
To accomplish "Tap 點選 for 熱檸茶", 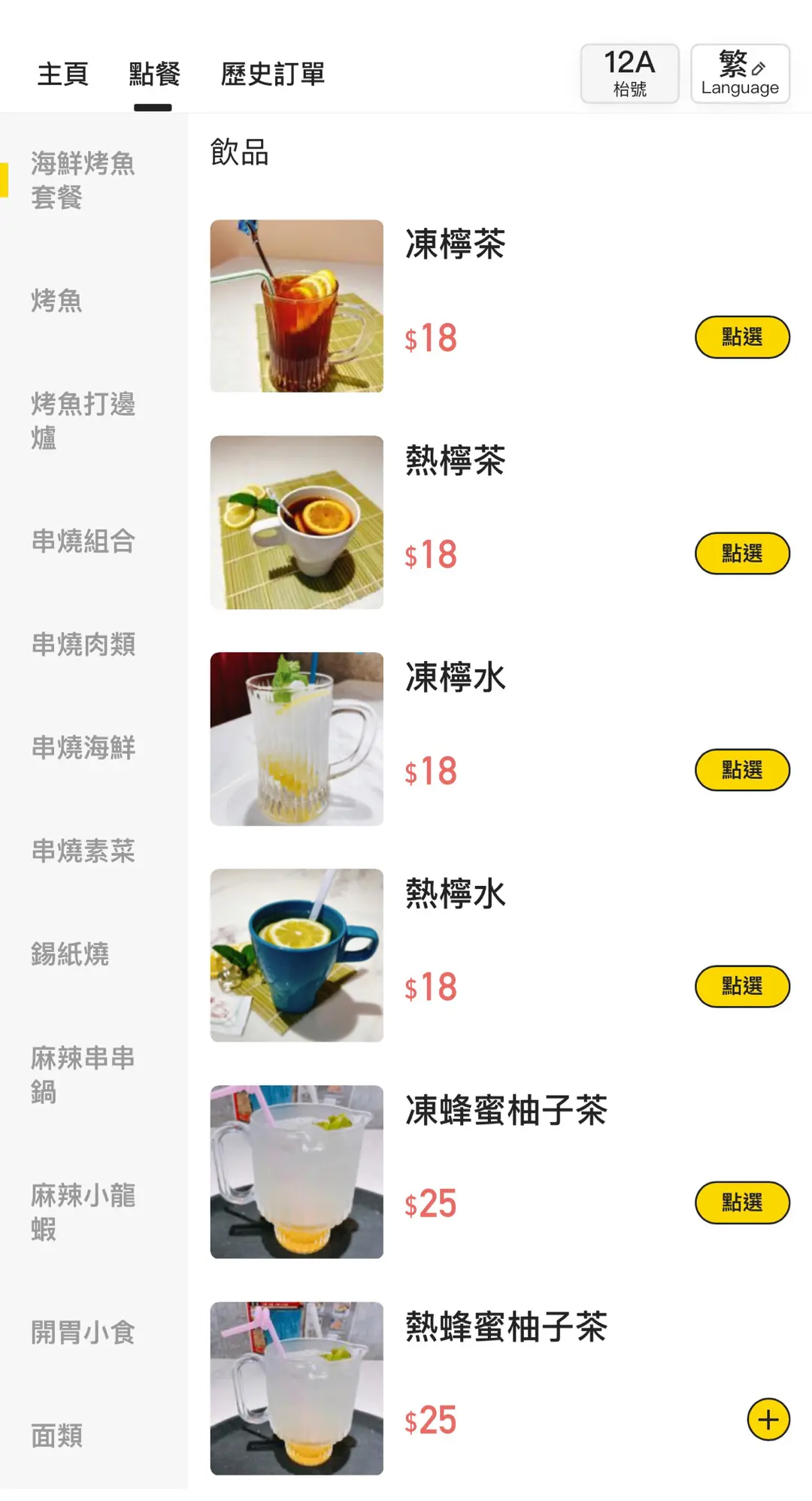I will point(742,553).
